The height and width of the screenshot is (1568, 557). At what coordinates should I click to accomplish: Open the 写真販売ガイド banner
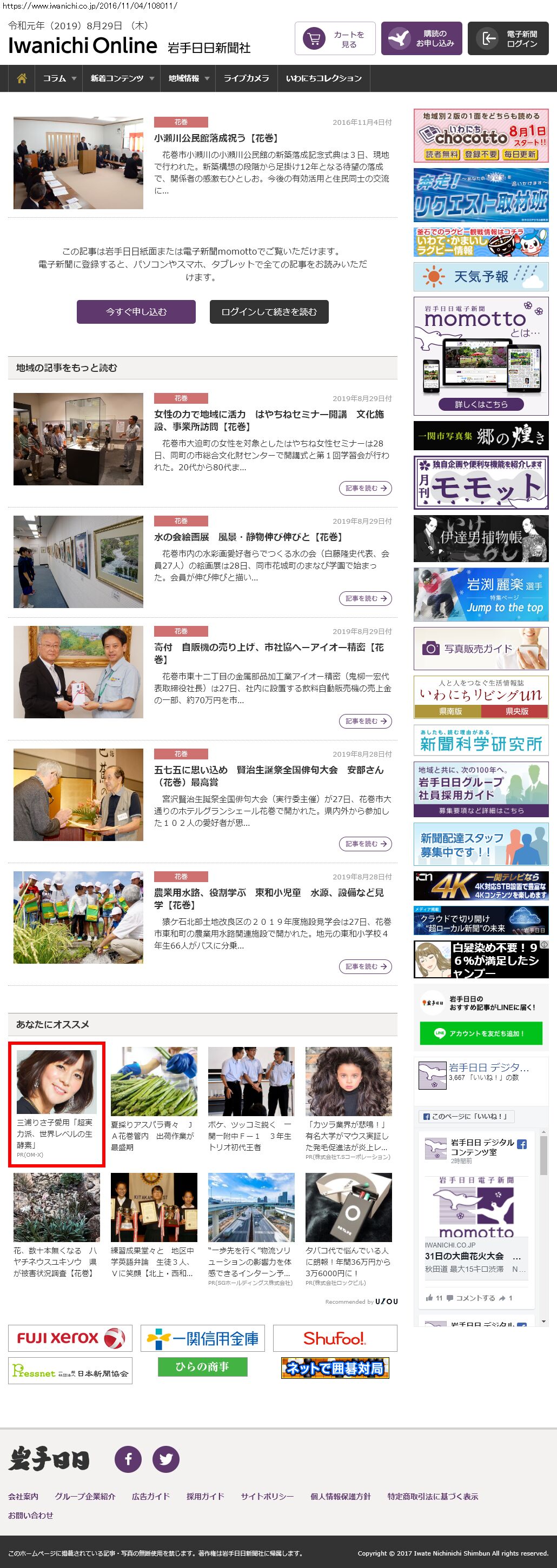pyautogui.click(x=480, y=649)
